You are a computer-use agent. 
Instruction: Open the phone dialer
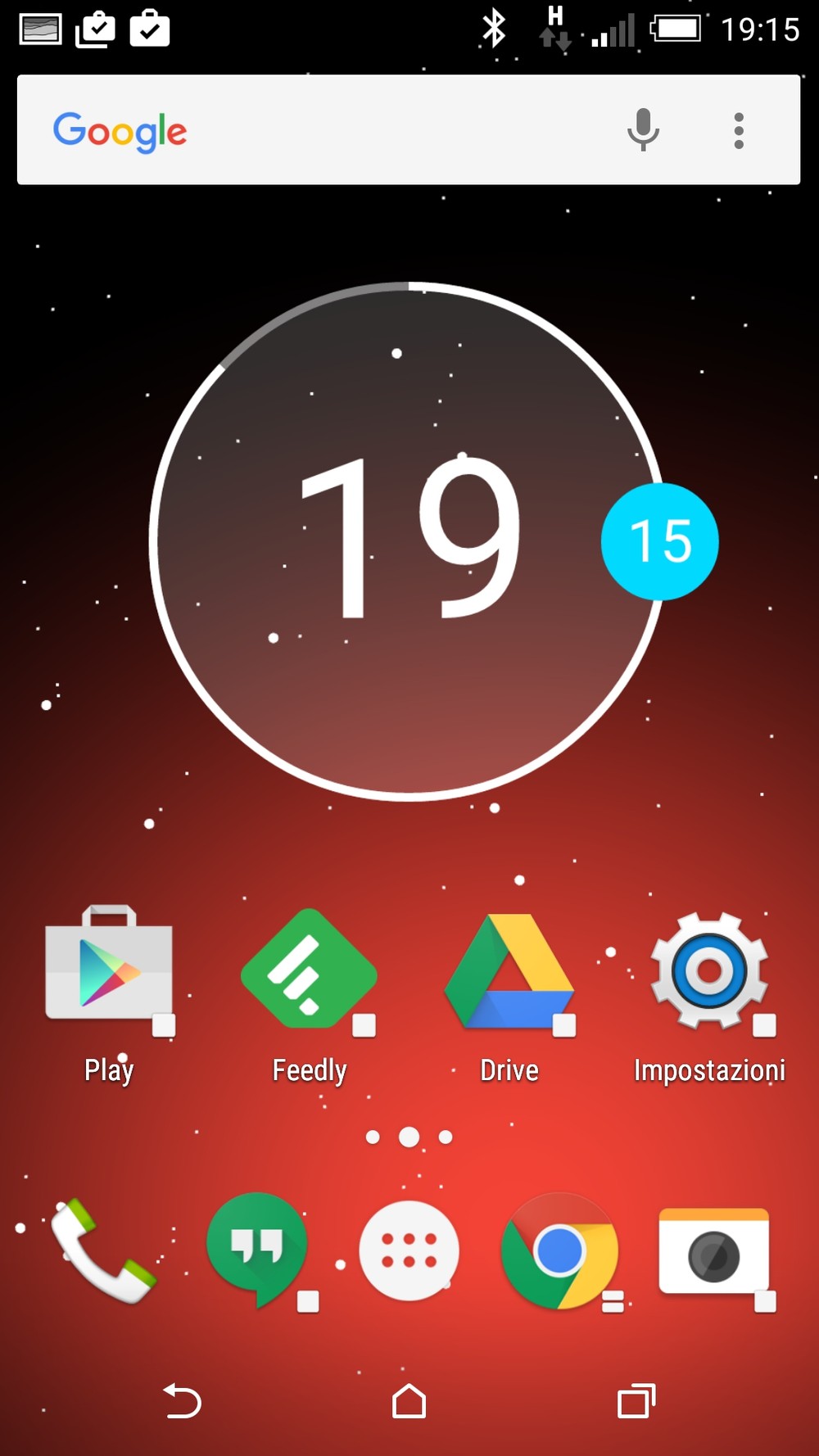(x=102, y=1250)
